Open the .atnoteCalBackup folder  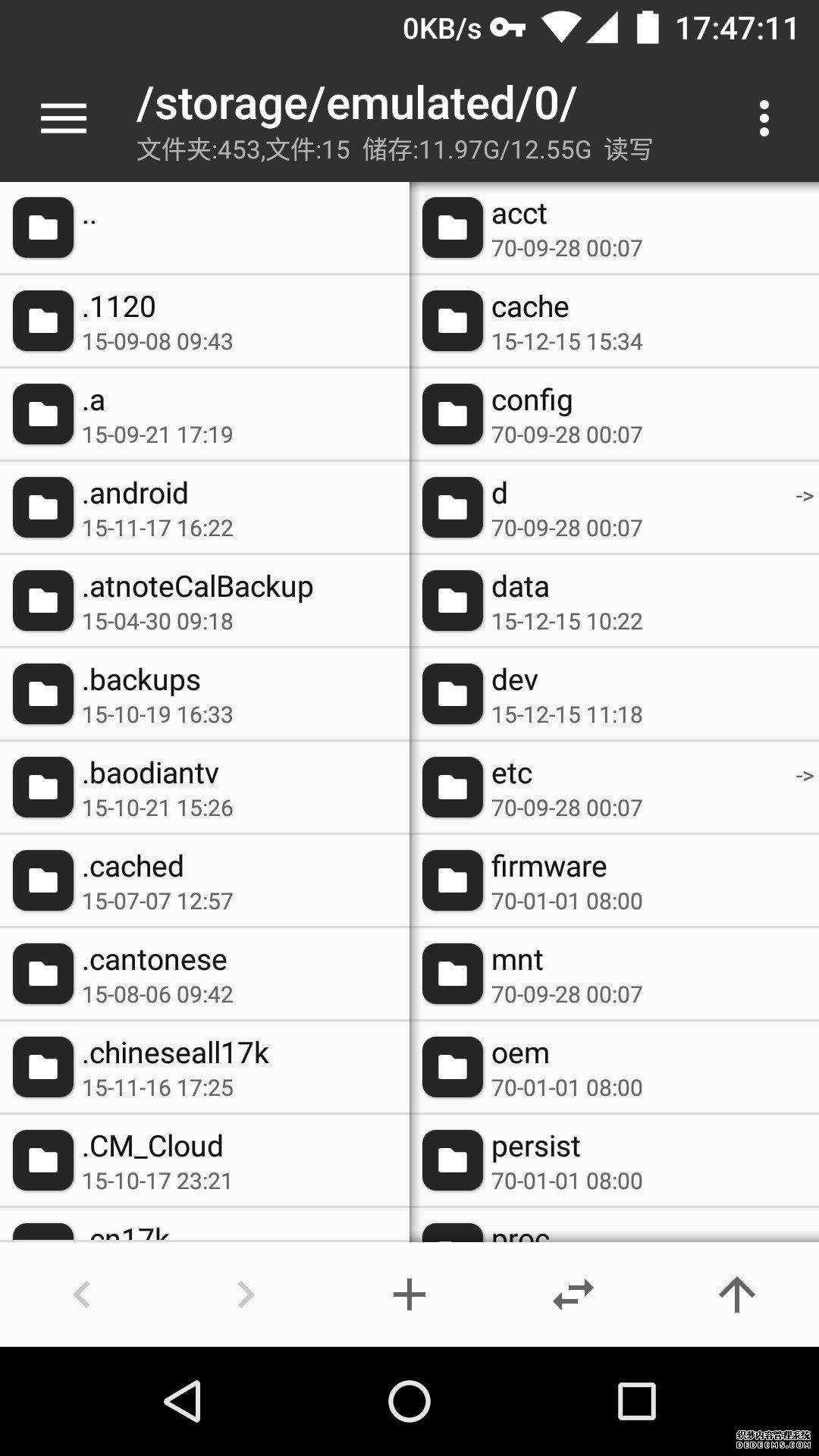(x=204, y=601)
